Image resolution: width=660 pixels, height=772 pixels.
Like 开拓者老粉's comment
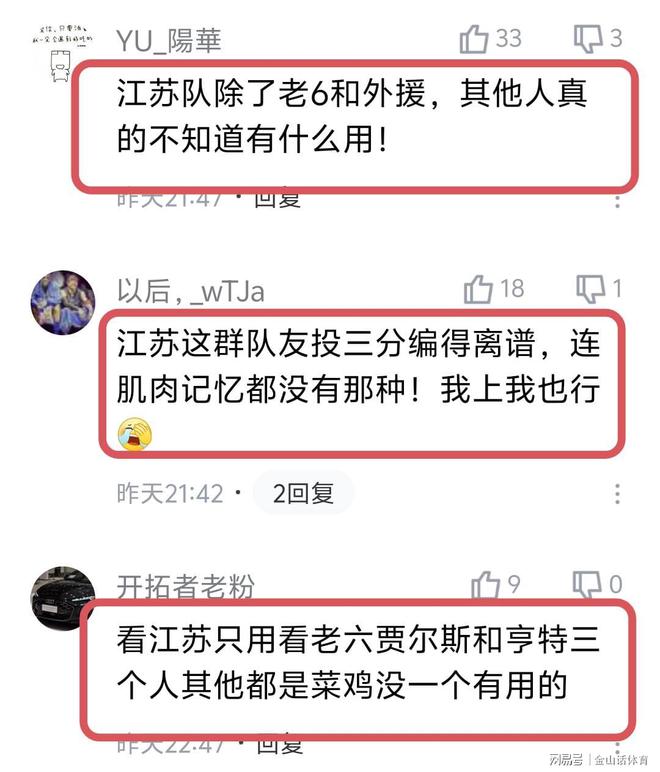pos(486,583)
